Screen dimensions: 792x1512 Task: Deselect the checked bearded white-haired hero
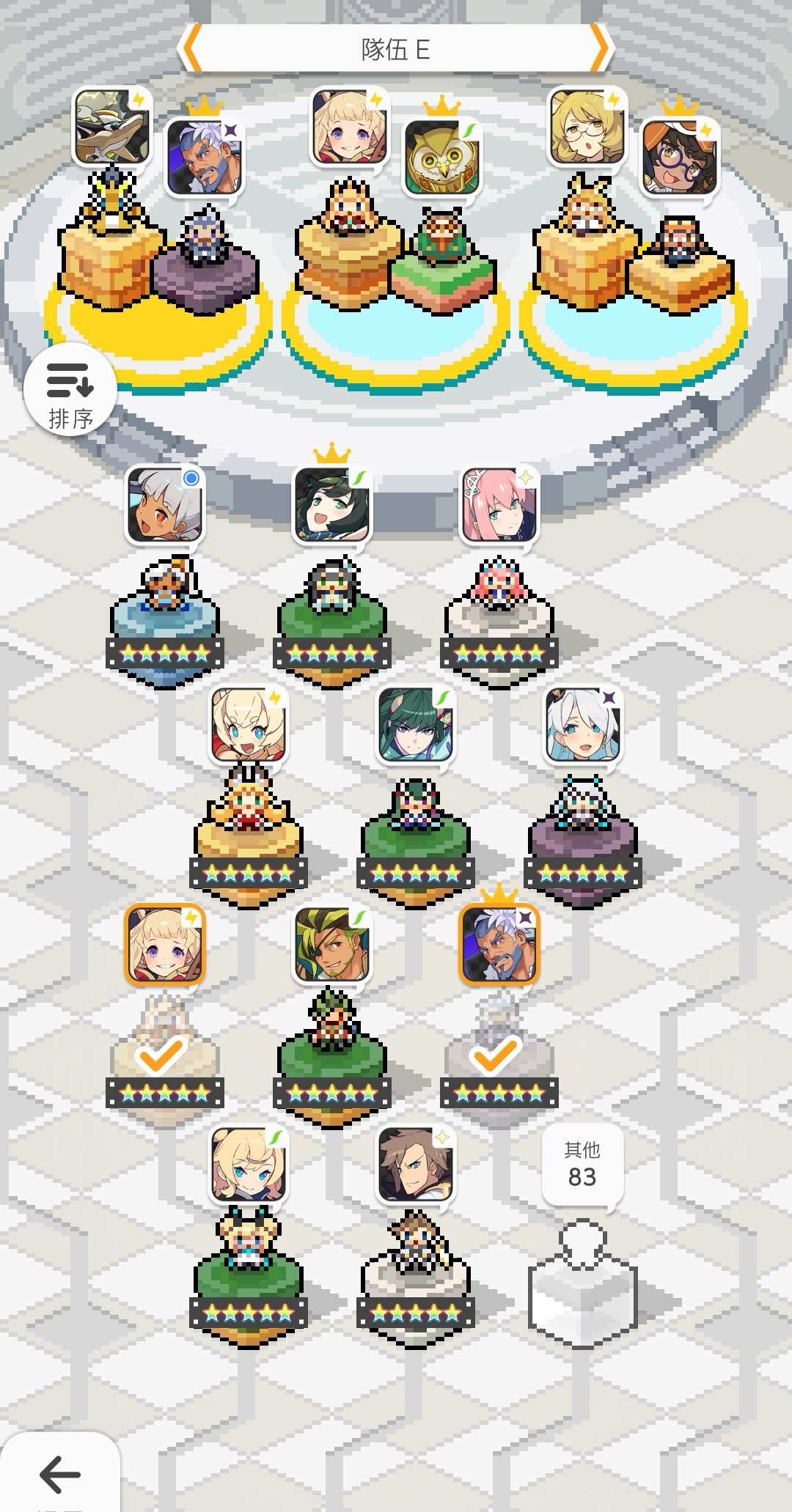[x=499, y=945]
